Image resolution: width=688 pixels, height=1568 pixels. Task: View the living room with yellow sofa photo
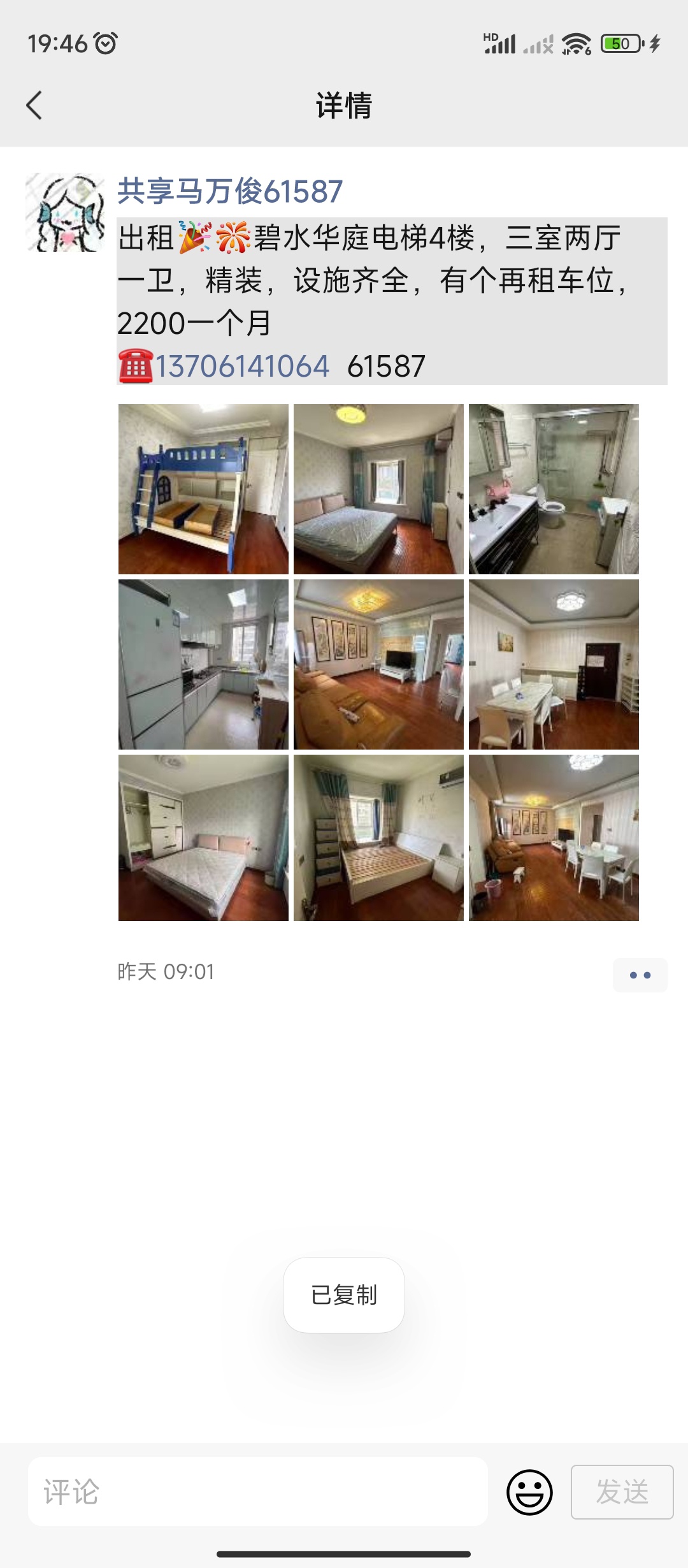point(378,664)
